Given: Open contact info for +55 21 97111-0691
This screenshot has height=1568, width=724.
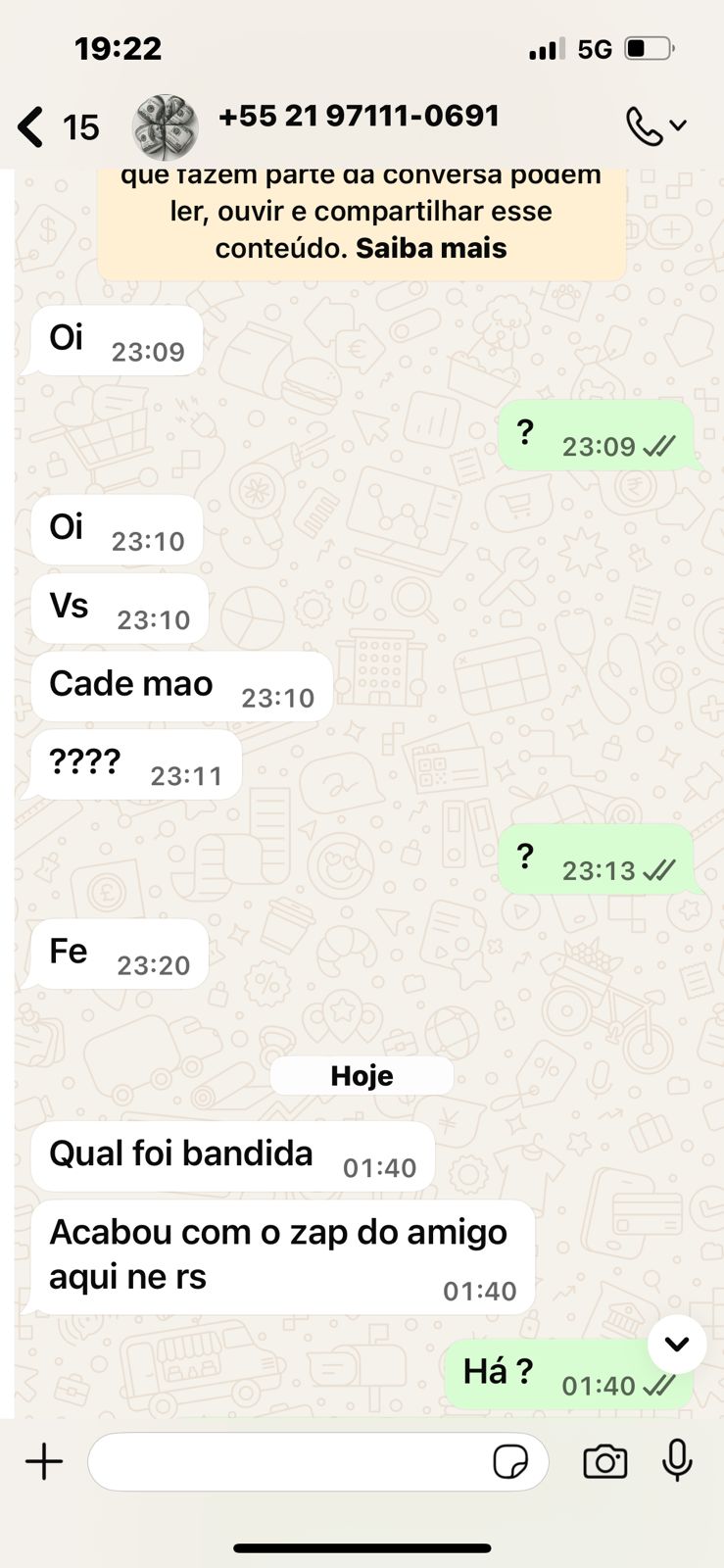Looking at the screenshot, I should [x=359, y=117].
